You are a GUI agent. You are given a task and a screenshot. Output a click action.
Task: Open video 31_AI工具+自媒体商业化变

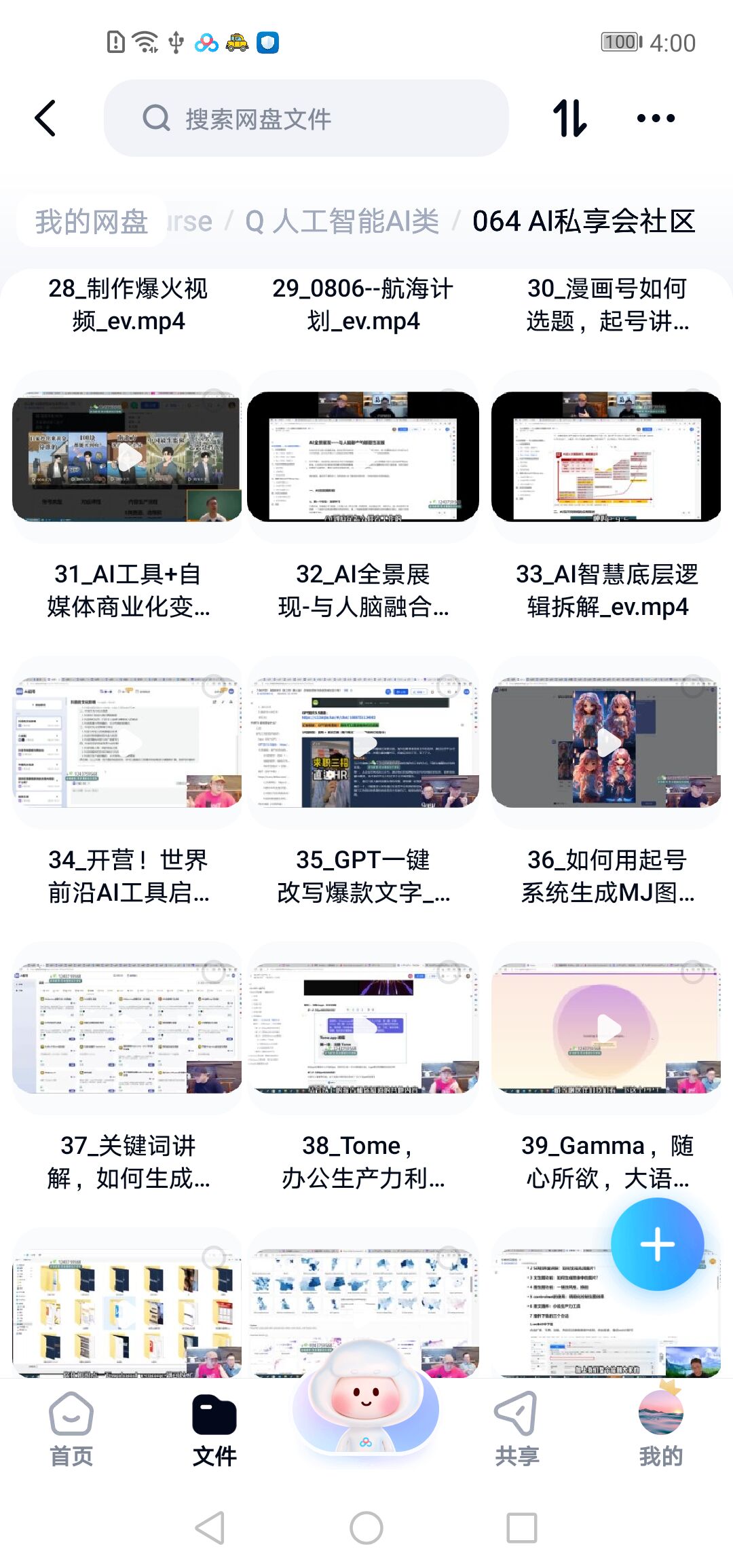tap(127, 456)
